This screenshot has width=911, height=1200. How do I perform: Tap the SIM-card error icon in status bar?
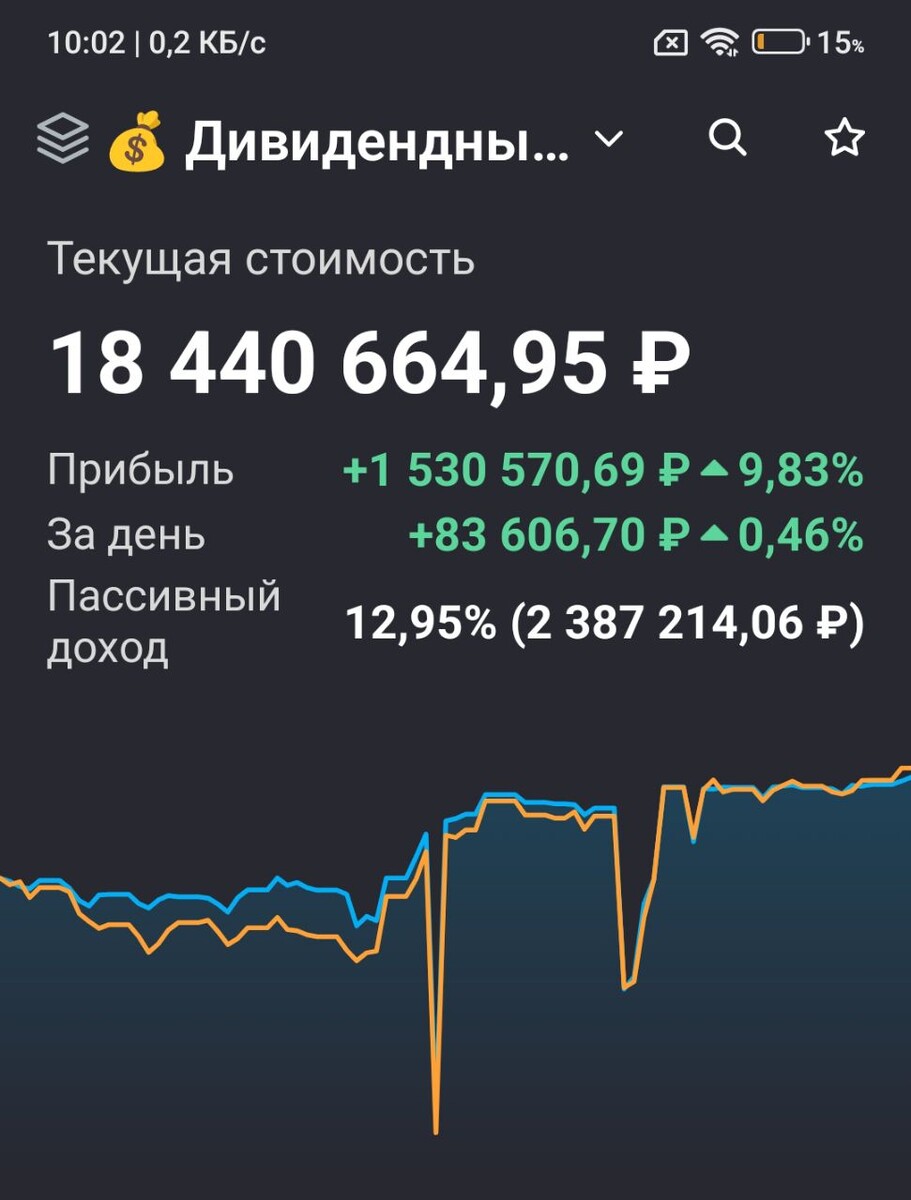tap(671, 42)
